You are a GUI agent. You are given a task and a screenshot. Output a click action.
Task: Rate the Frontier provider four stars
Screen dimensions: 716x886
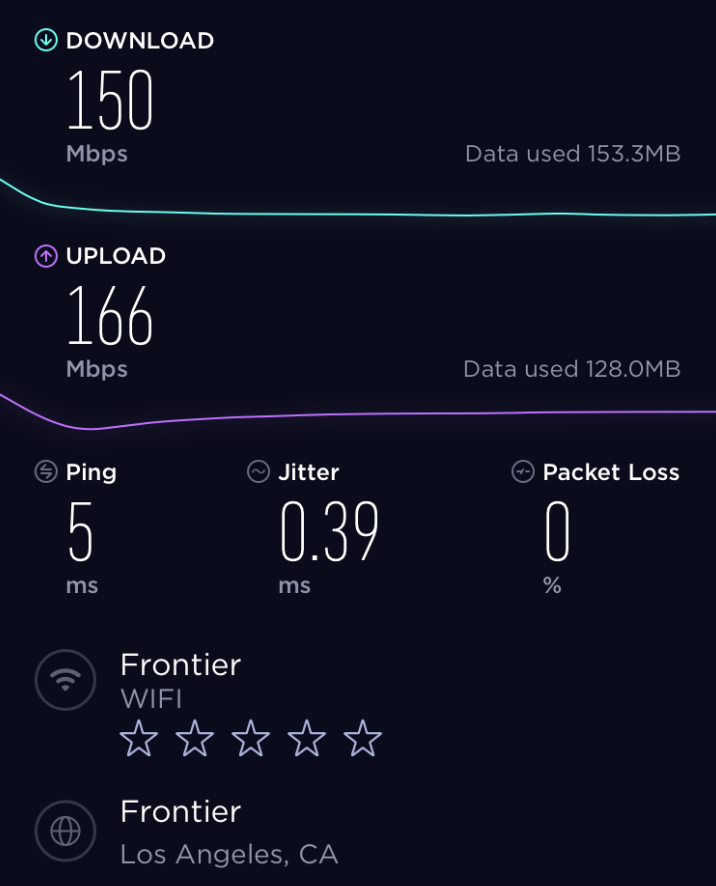pos(307,739)
